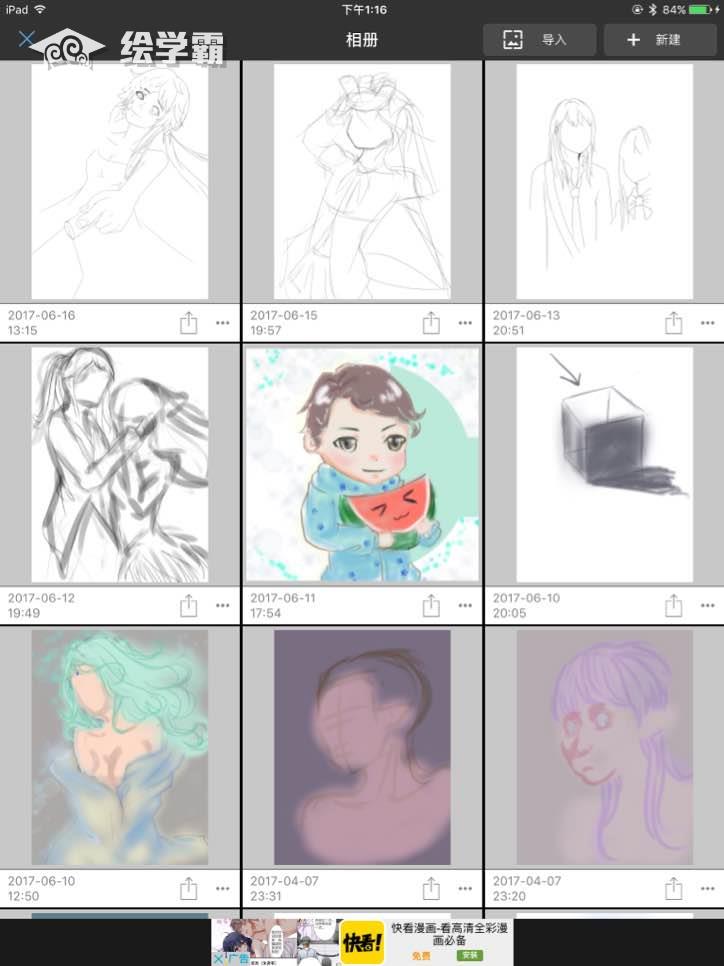Share the drawing from 2017-06-13 20:51
Screen dimensions: 724x966
point(673,323)
